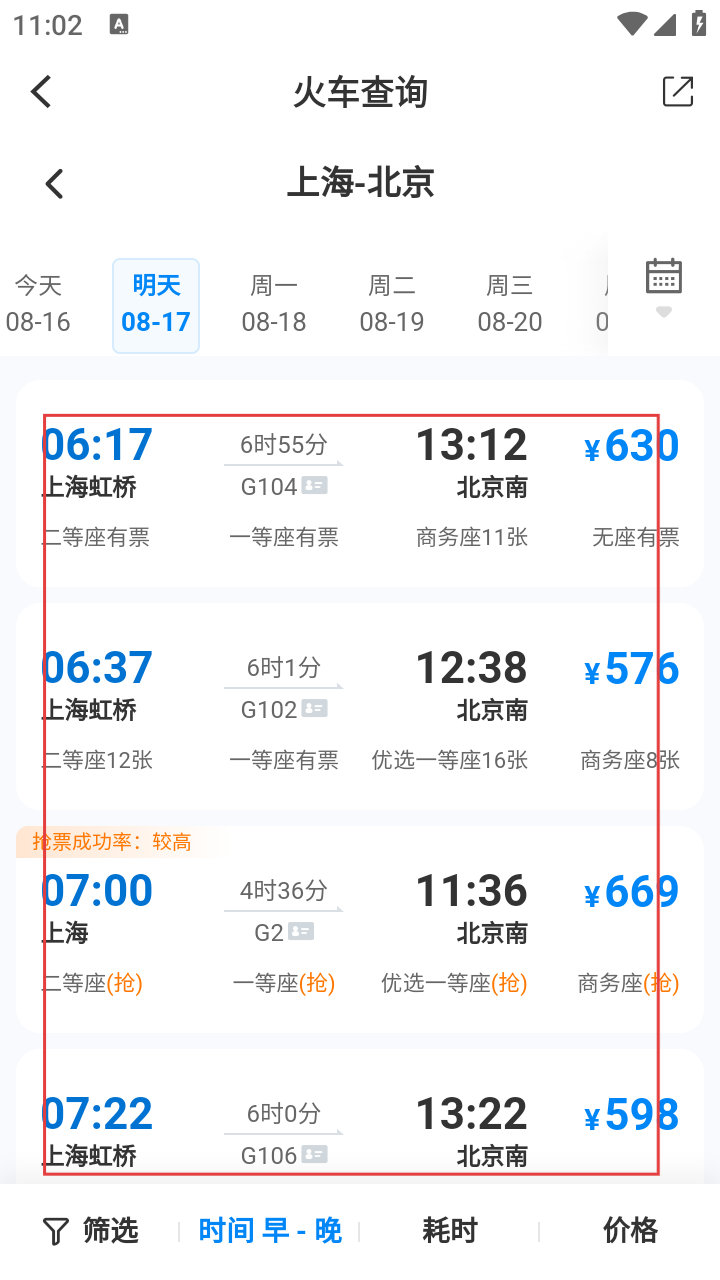Select the 周一 08-18 date
720x1280 pixels.
click(274, 304)
